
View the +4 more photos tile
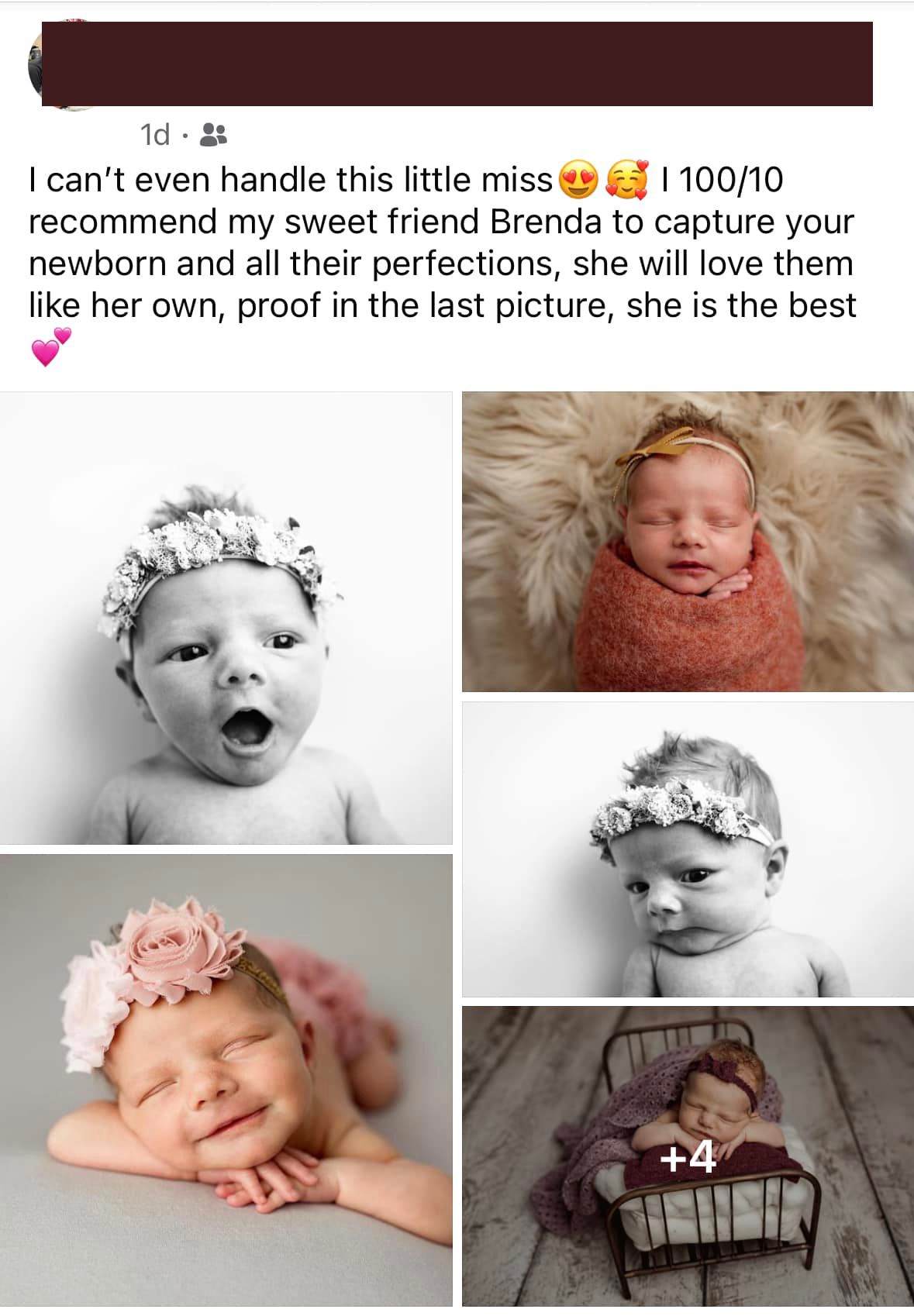tap(688, 1156)
